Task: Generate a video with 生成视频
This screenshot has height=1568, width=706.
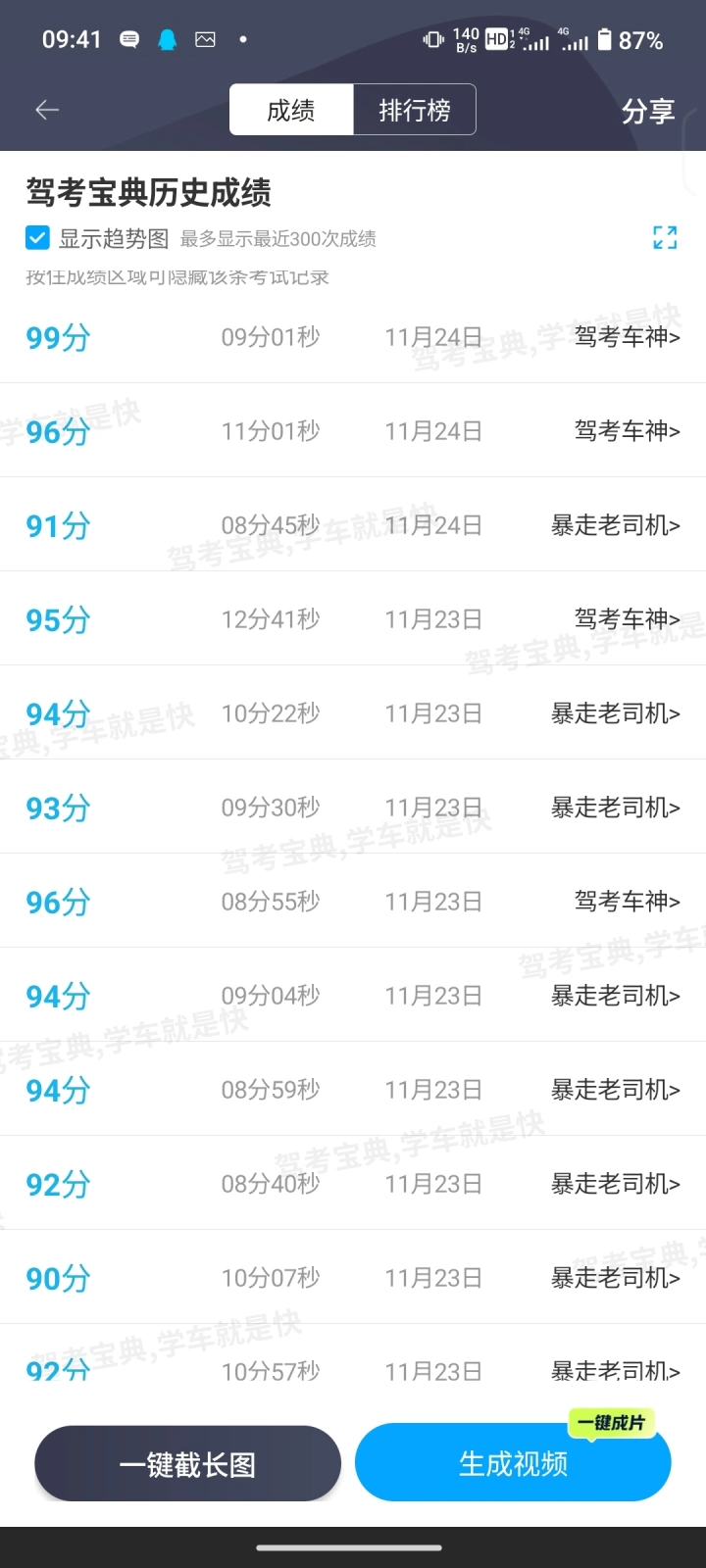Action: click(x=513, y=1464)
